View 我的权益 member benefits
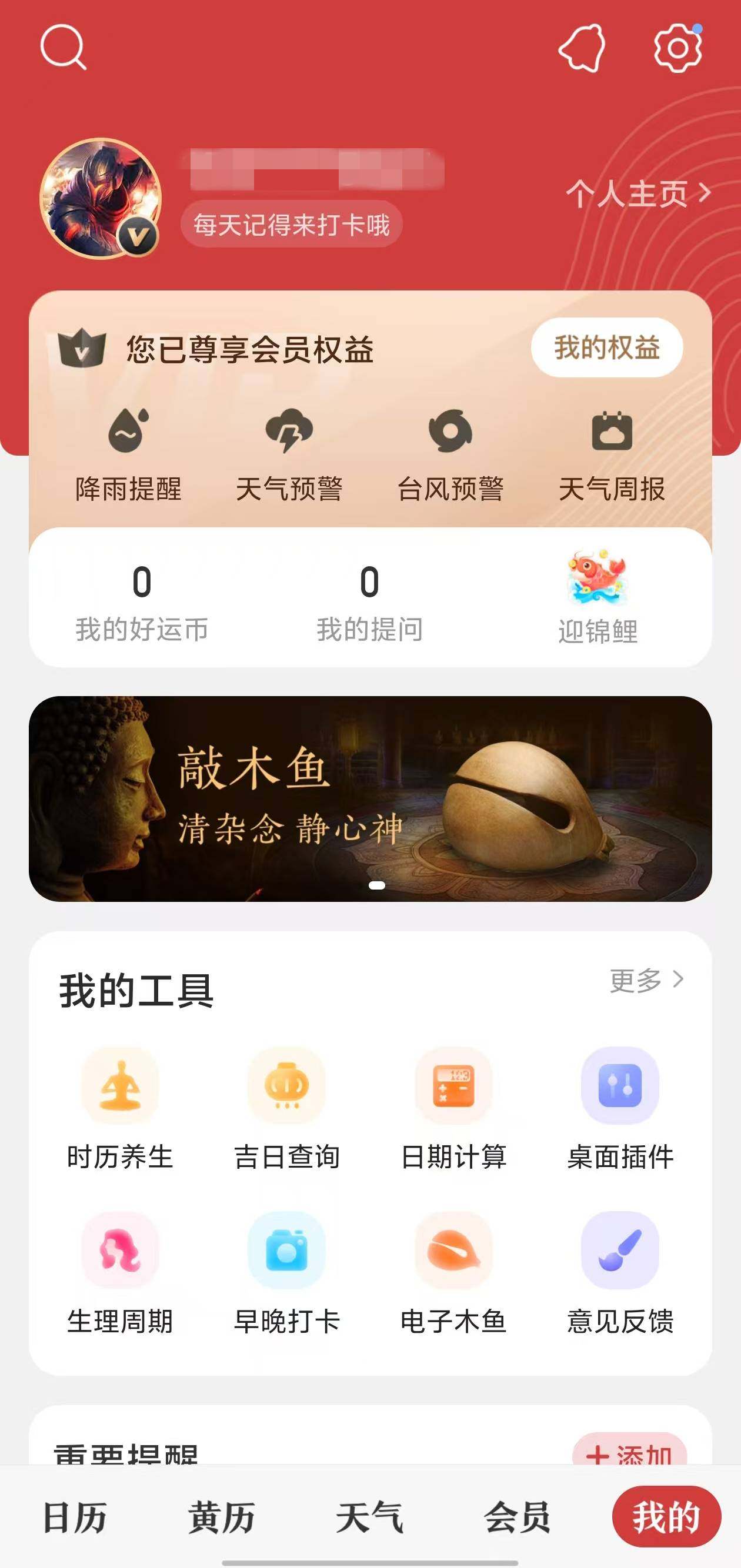Viewport: 741px width, 1568px height. click(x=606, y=347)
